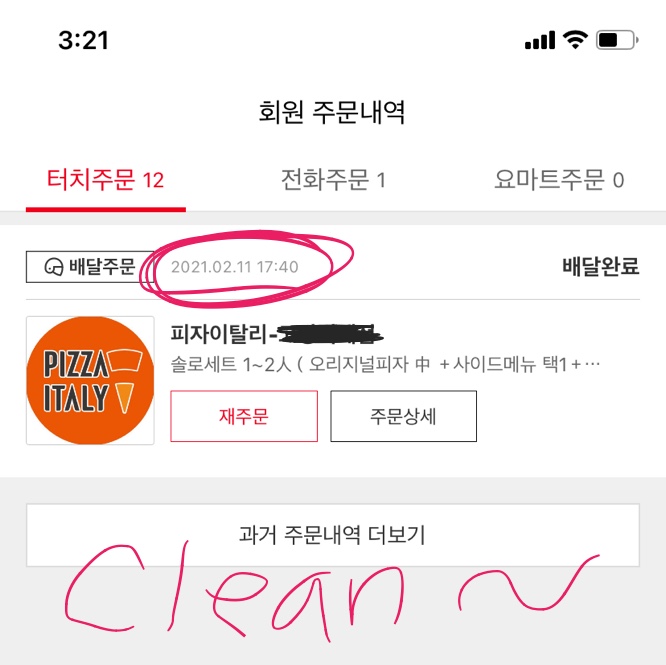The width and height of the screenshot is (666, 665).
Task: Tap 재주문 to reorder from Pizza Italy
Action: pos(244,416)
